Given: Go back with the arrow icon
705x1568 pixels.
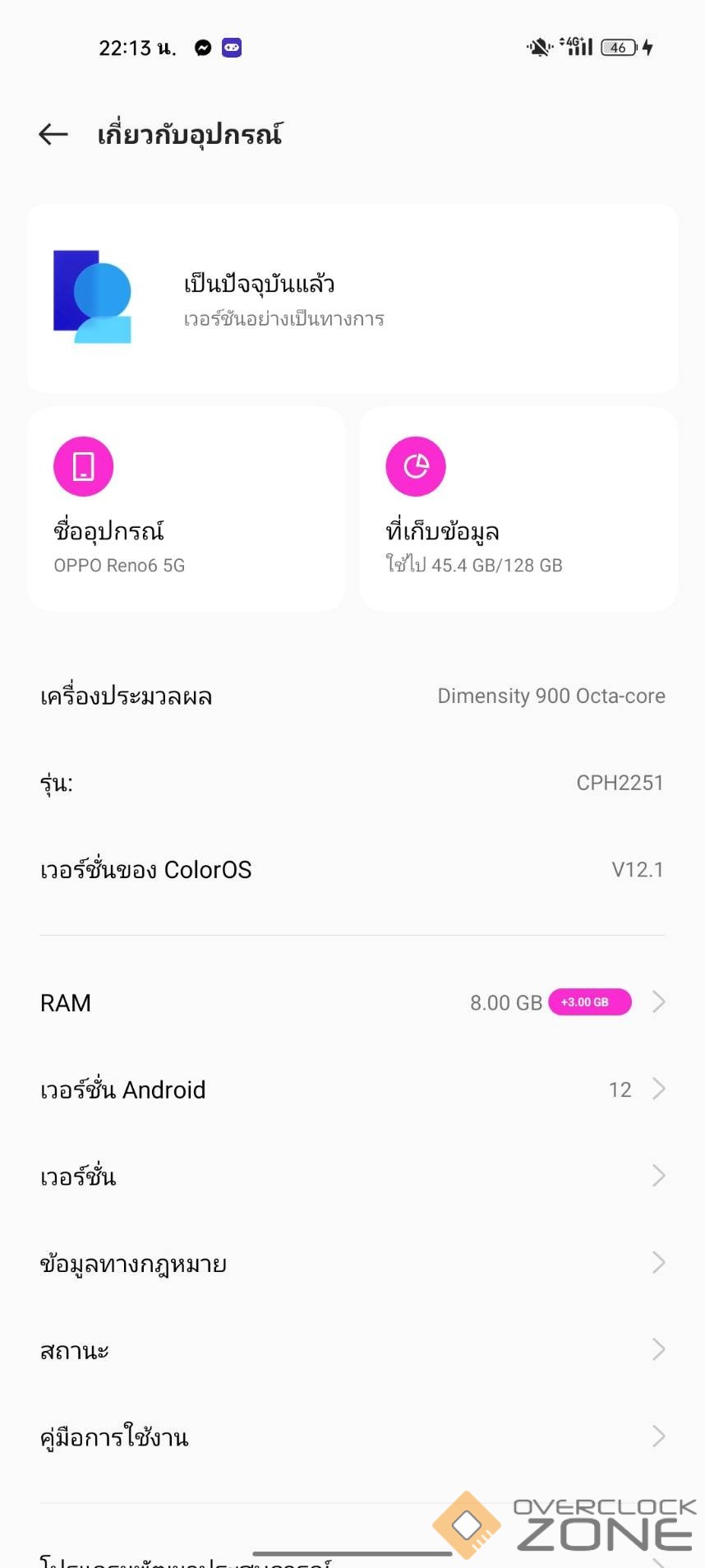Looking at the screenshot, I should [53, 134].
